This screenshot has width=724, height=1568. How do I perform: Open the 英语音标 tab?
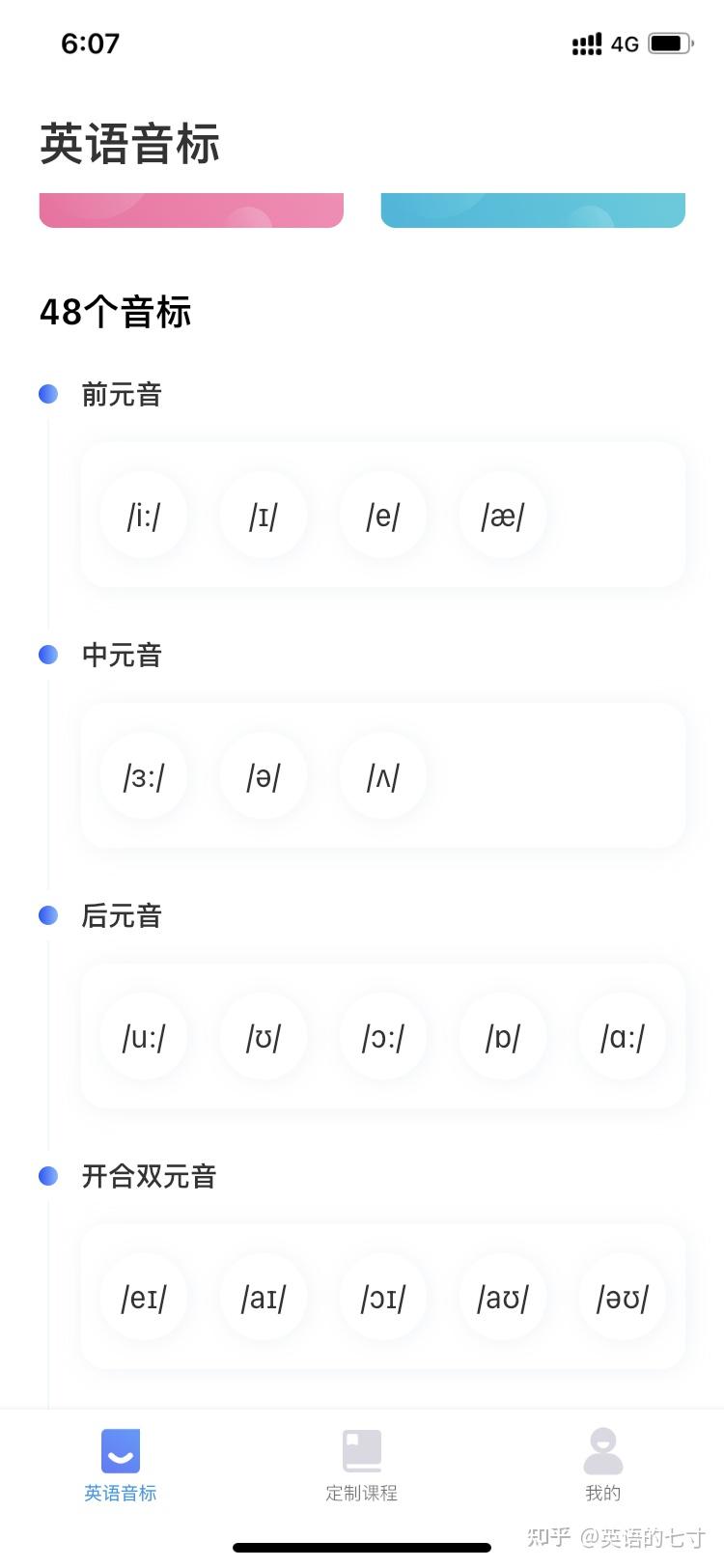pyautogui.click(x=121, y=1466)
